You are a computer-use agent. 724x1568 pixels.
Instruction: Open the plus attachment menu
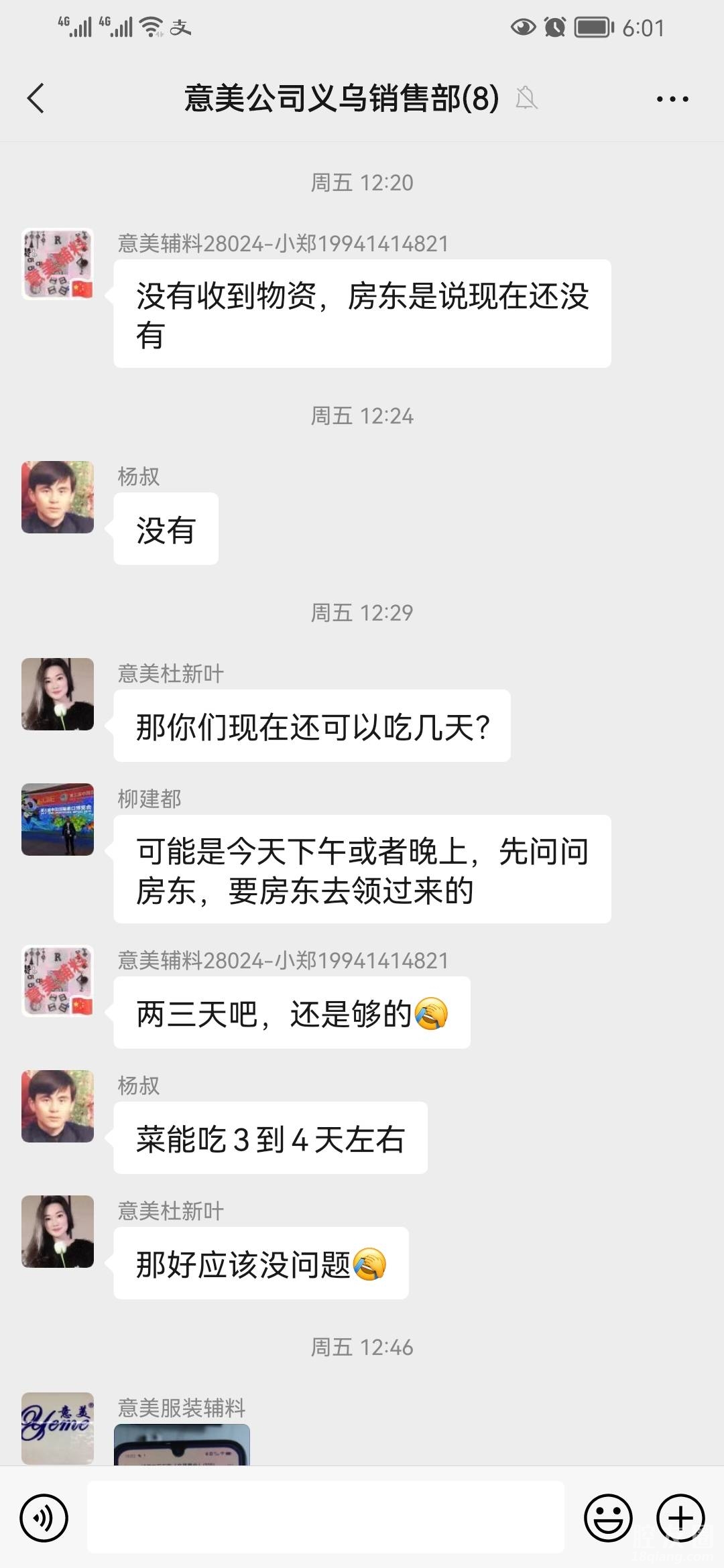point(680,1518)
